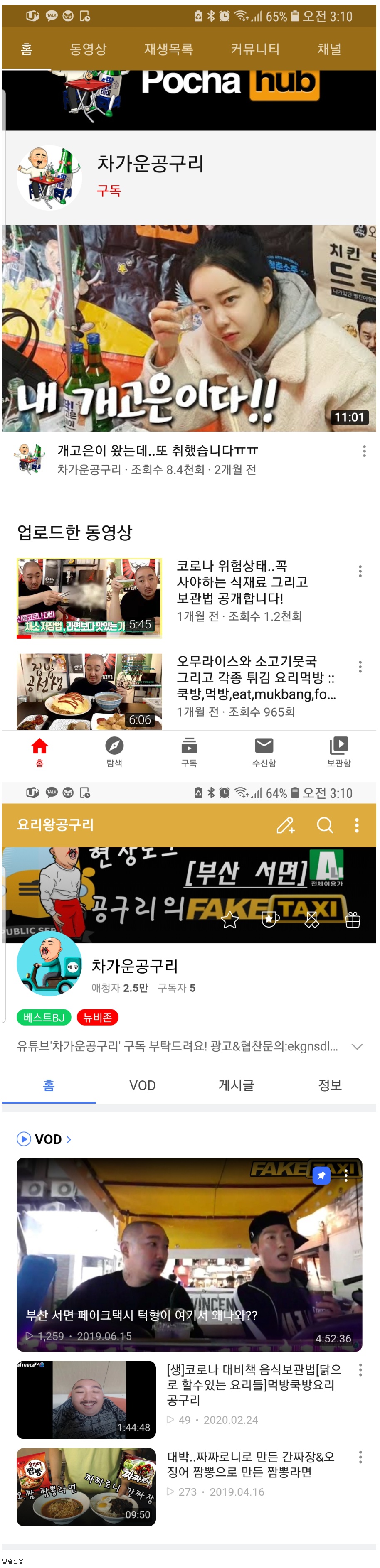380x1568 pixels.
Task: Subscribe via the red 구독 button
Action: (109, 191)
